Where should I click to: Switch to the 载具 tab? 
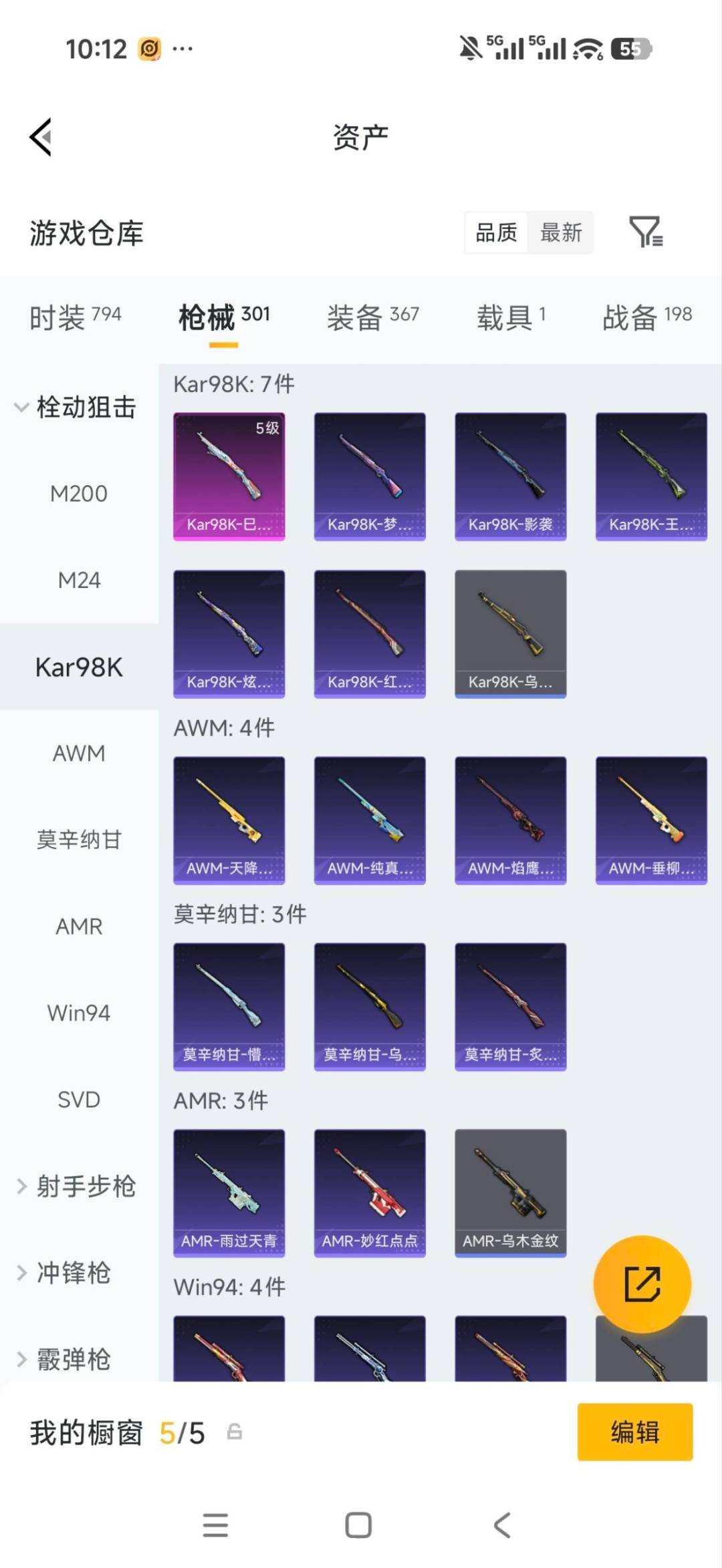click(511, 317)
